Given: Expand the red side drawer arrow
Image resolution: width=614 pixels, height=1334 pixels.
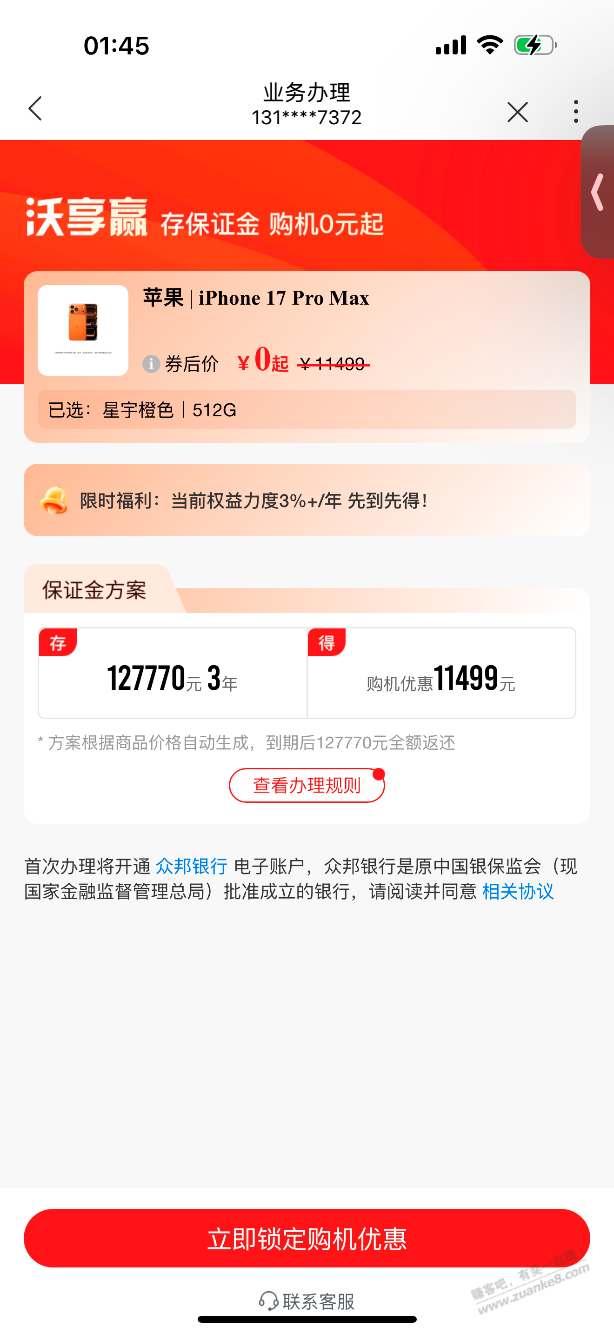Looking at the screenshot, I should pyautogui.click(x=598, y=192).
